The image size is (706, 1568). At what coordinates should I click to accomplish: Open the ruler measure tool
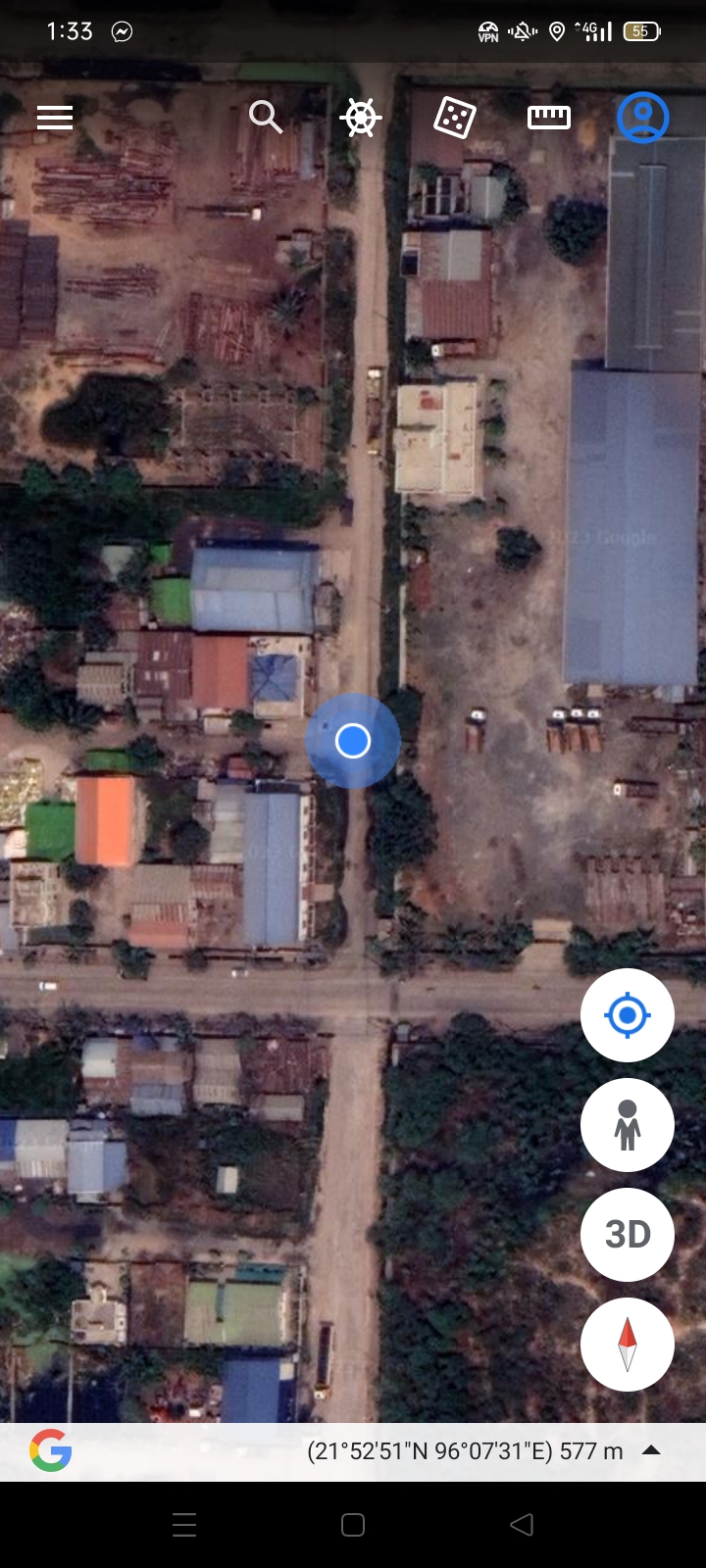coord(548,118)
